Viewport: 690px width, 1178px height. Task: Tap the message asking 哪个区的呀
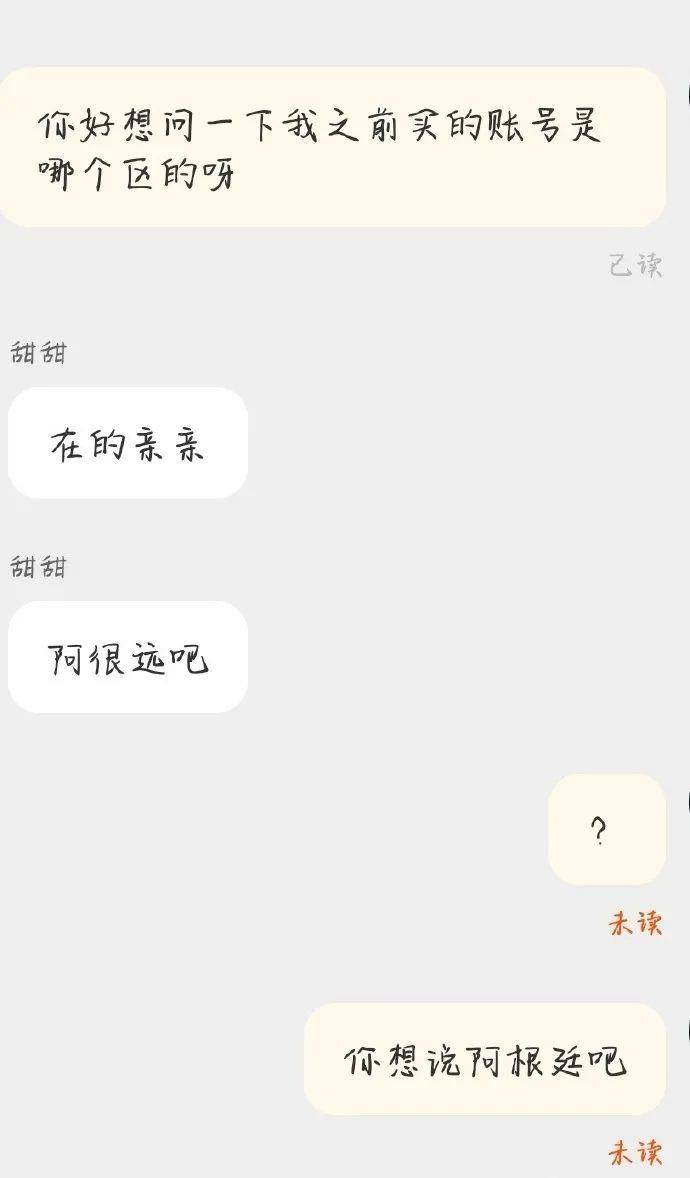330,148
